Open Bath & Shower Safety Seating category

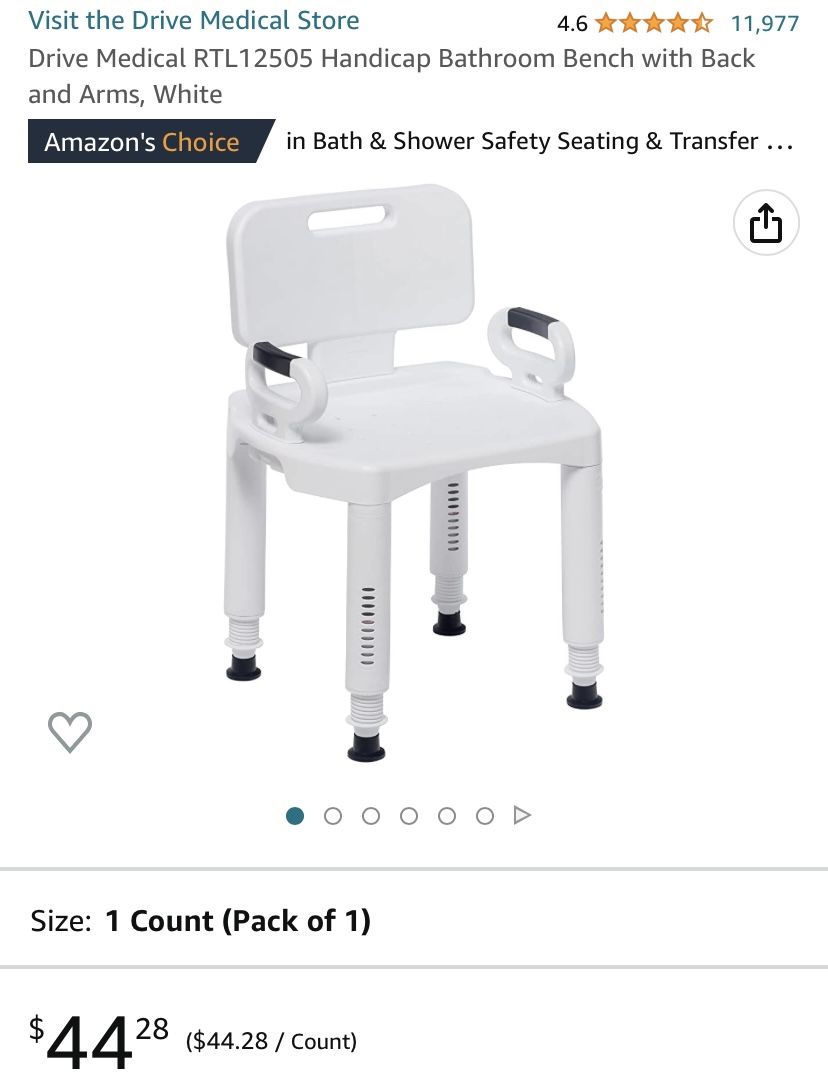pyautogui.click(x=538, y=141)
